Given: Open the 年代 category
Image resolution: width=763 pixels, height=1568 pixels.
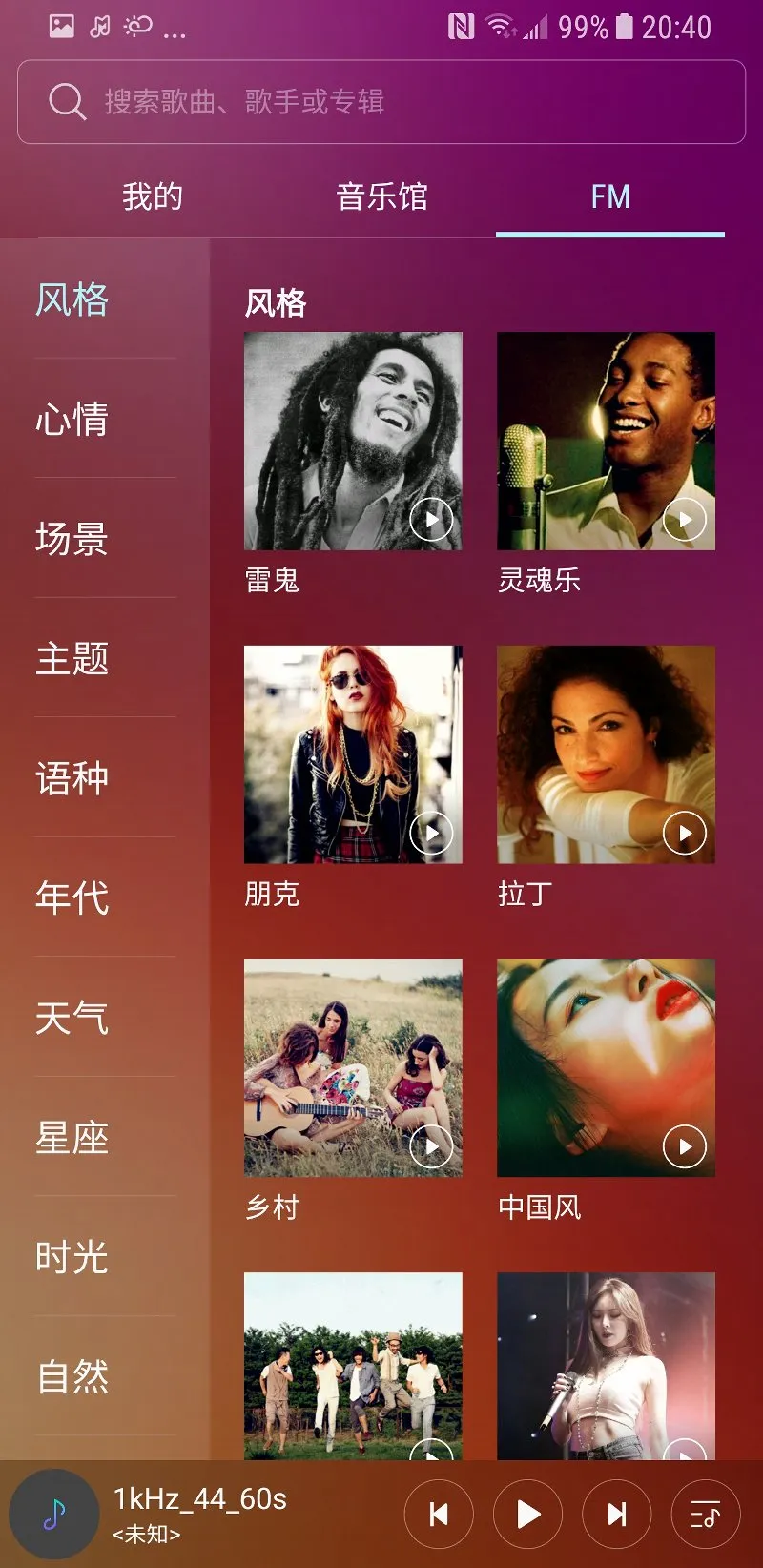Looking at the screenshot, I should click(x=72, y=897).
